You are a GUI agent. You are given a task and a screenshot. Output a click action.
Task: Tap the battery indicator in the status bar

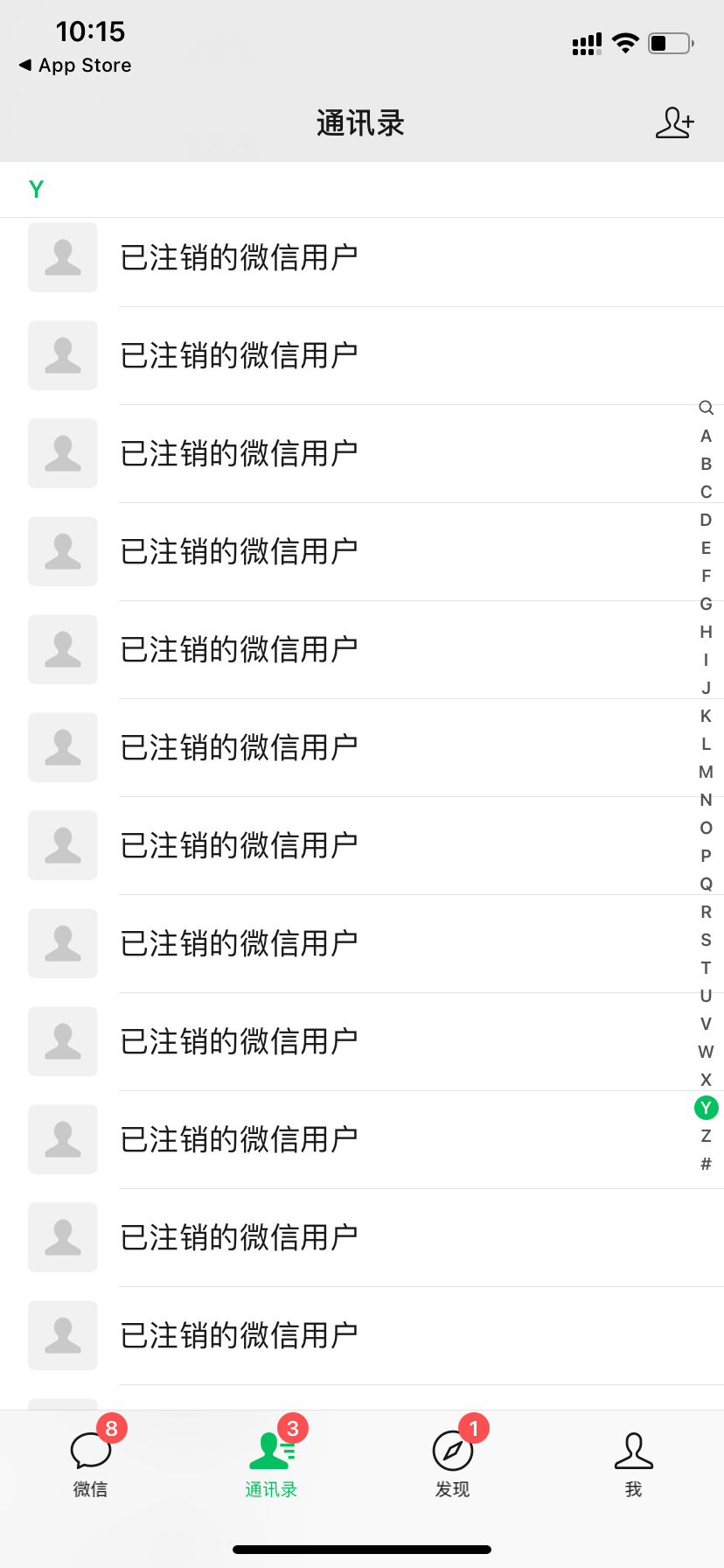(x=669, y=44)
